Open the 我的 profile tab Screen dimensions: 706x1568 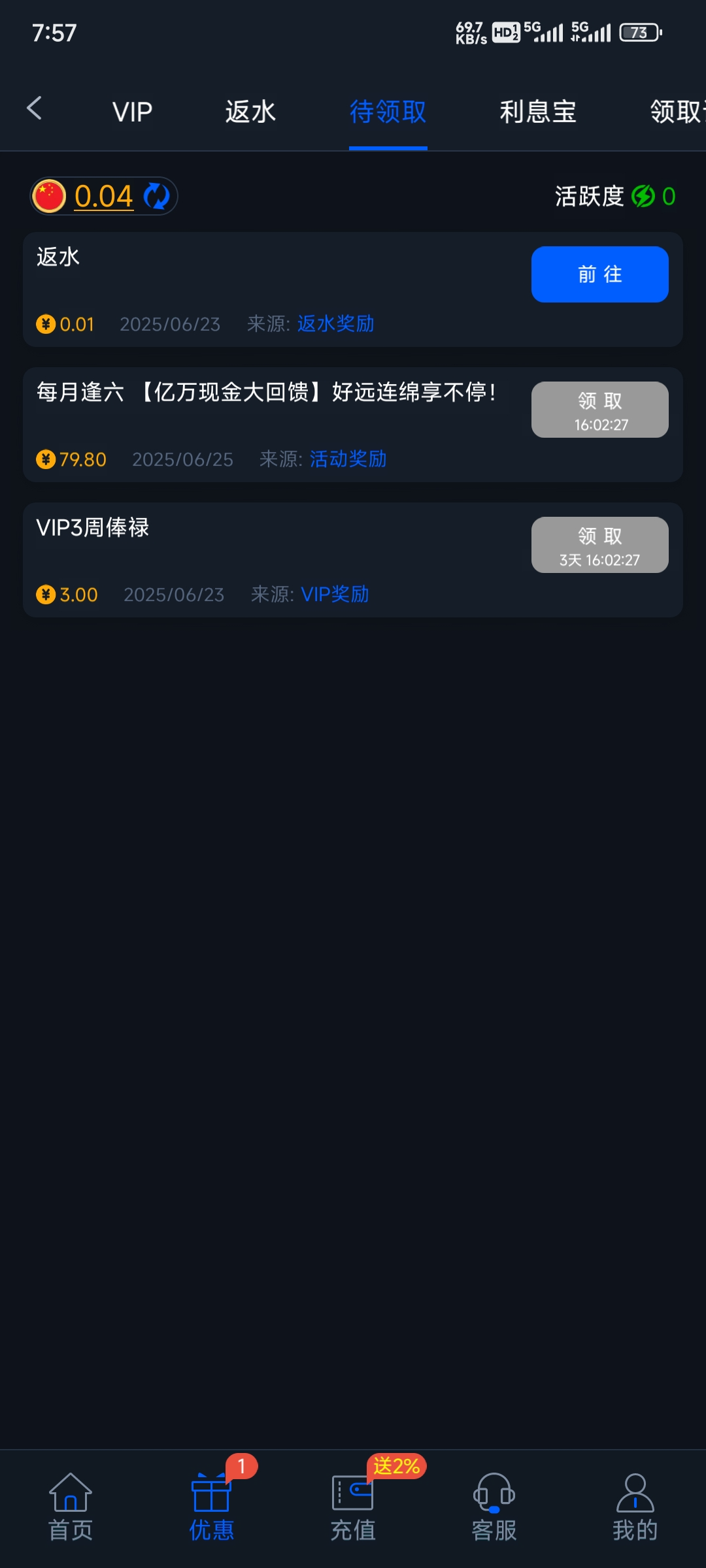635,1507
